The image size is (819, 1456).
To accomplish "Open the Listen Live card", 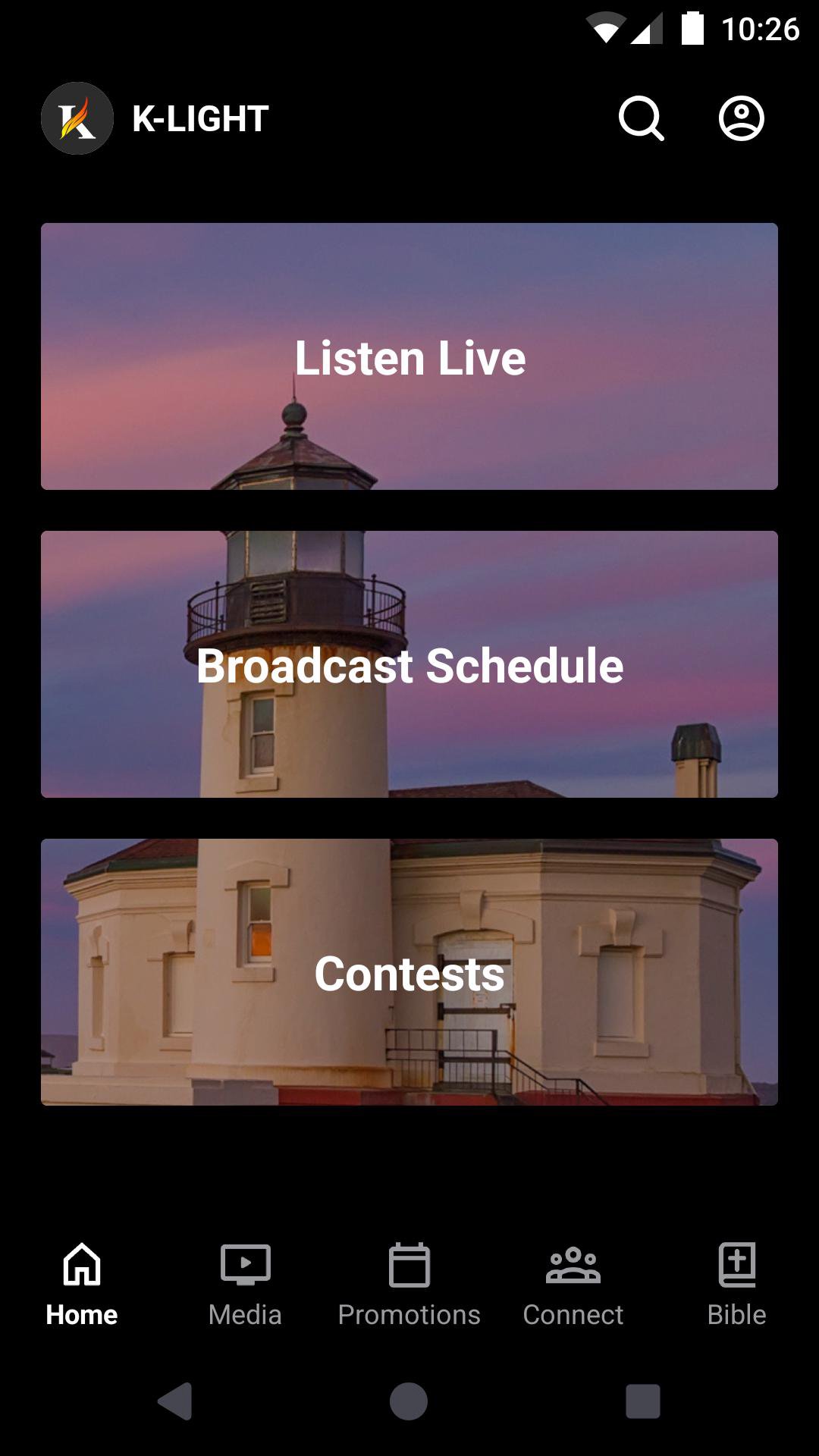I will [409, 356].
